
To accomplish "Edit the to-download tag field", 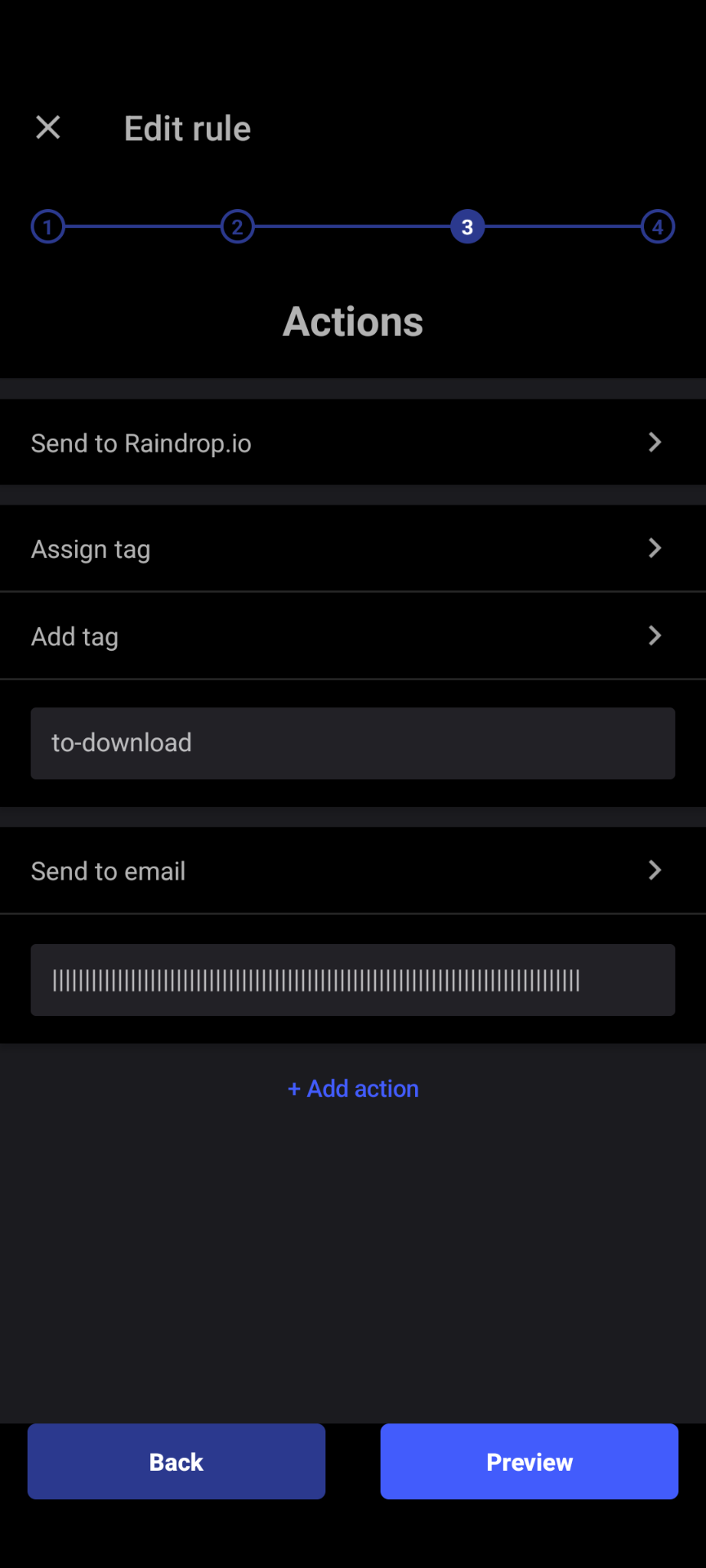I will pos(353,743).
